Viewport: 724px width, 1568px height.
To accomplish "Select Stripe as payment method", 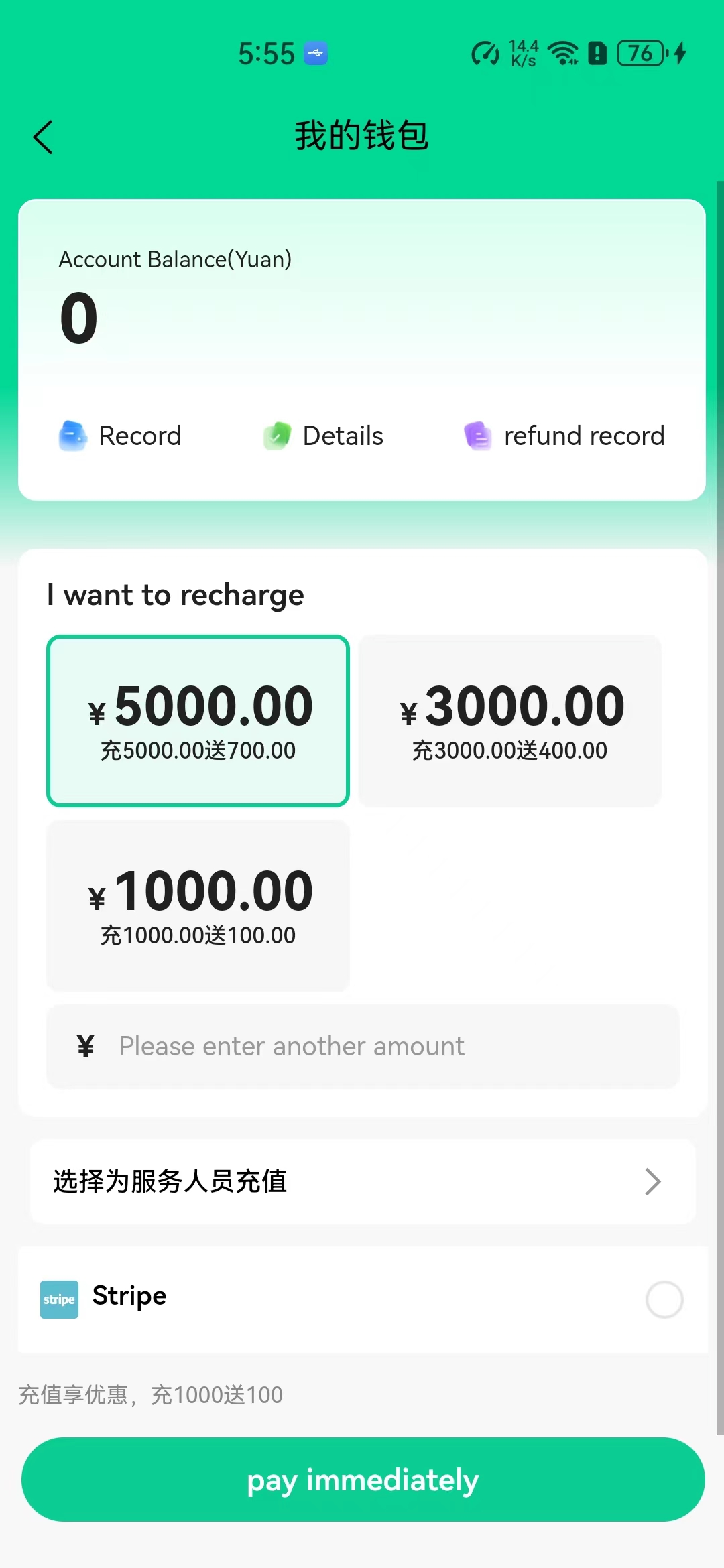I will point(664,1299).
